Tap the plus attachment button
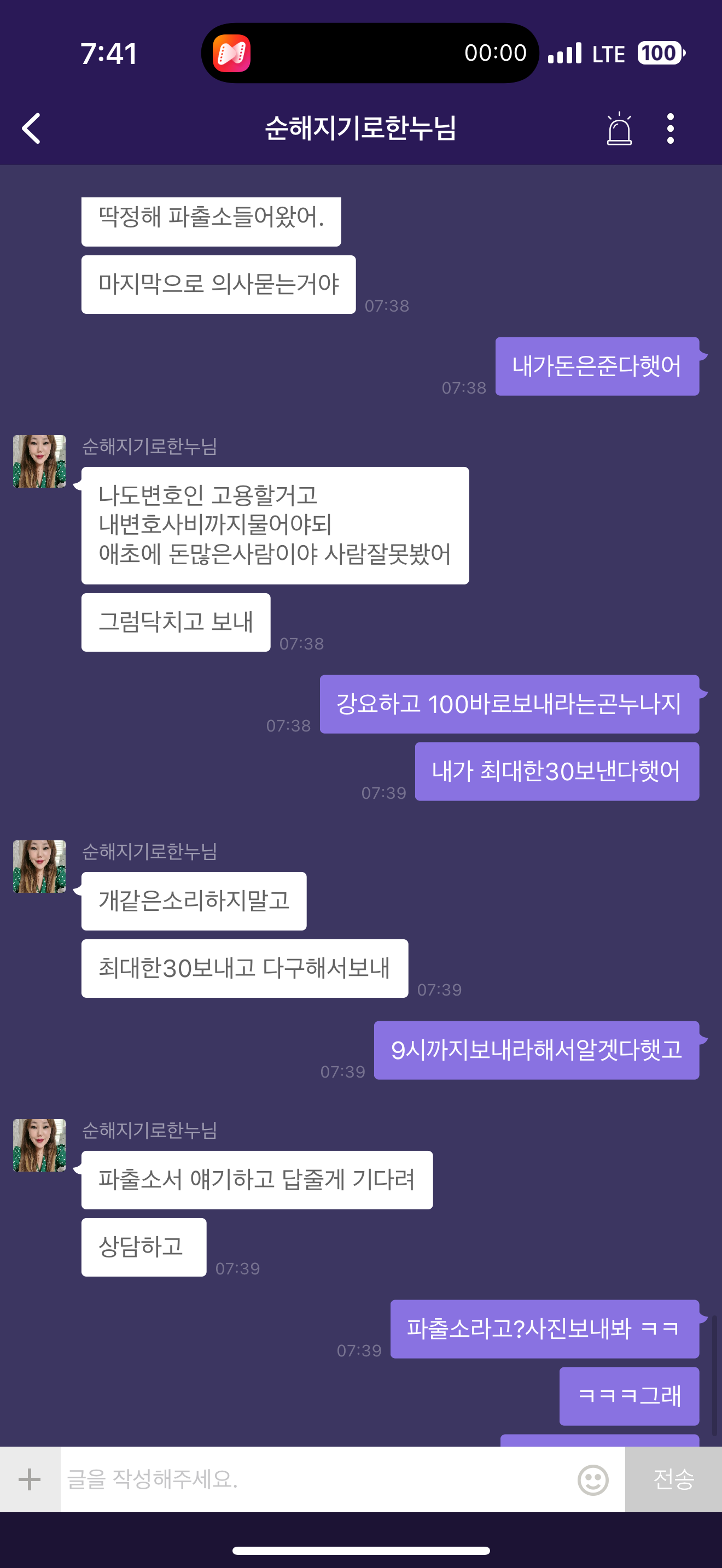Viewport: 722px width, 1568px height. (x=30, y=1478)
